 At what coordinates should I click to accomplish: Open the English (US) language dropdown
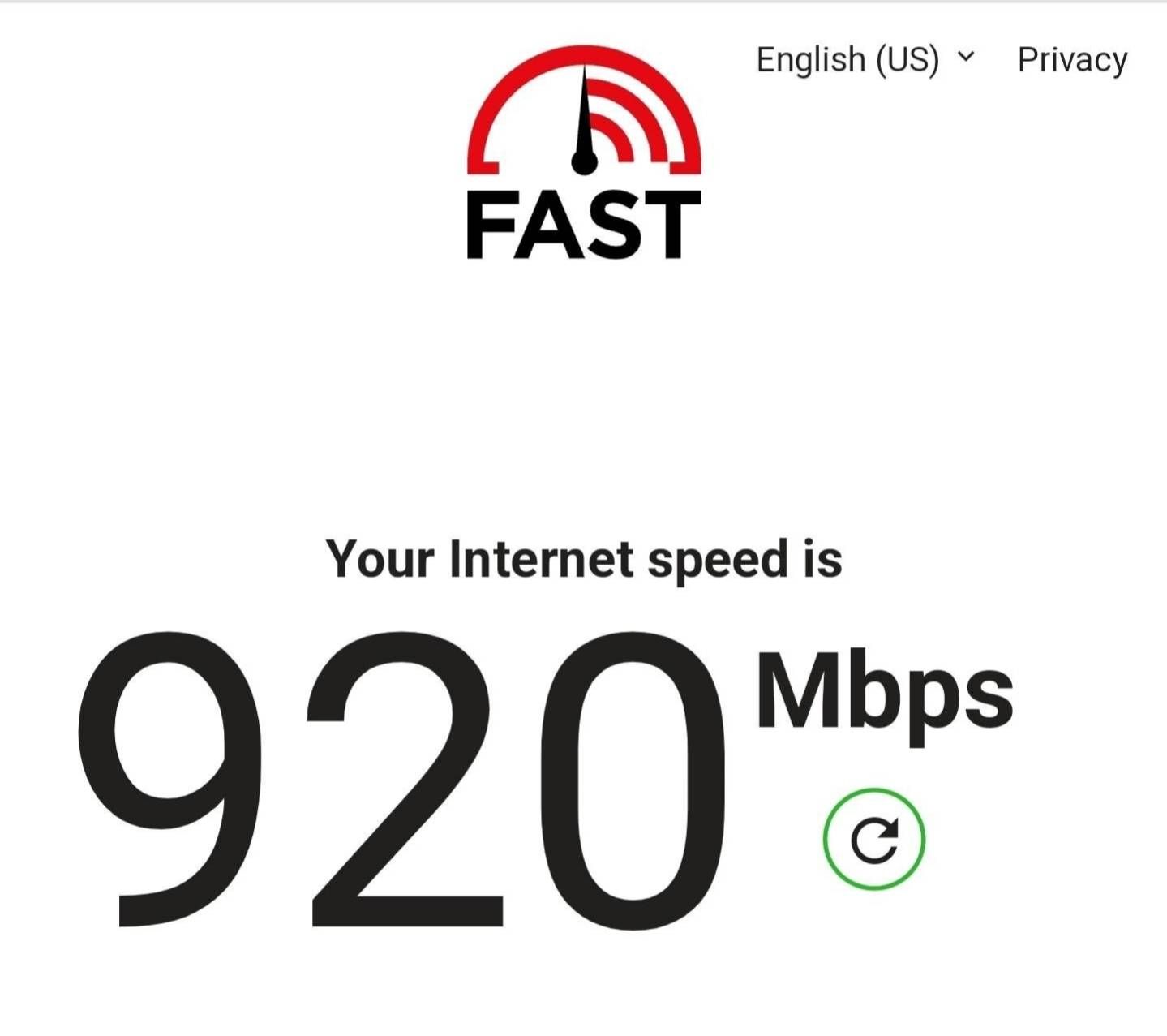865,60
